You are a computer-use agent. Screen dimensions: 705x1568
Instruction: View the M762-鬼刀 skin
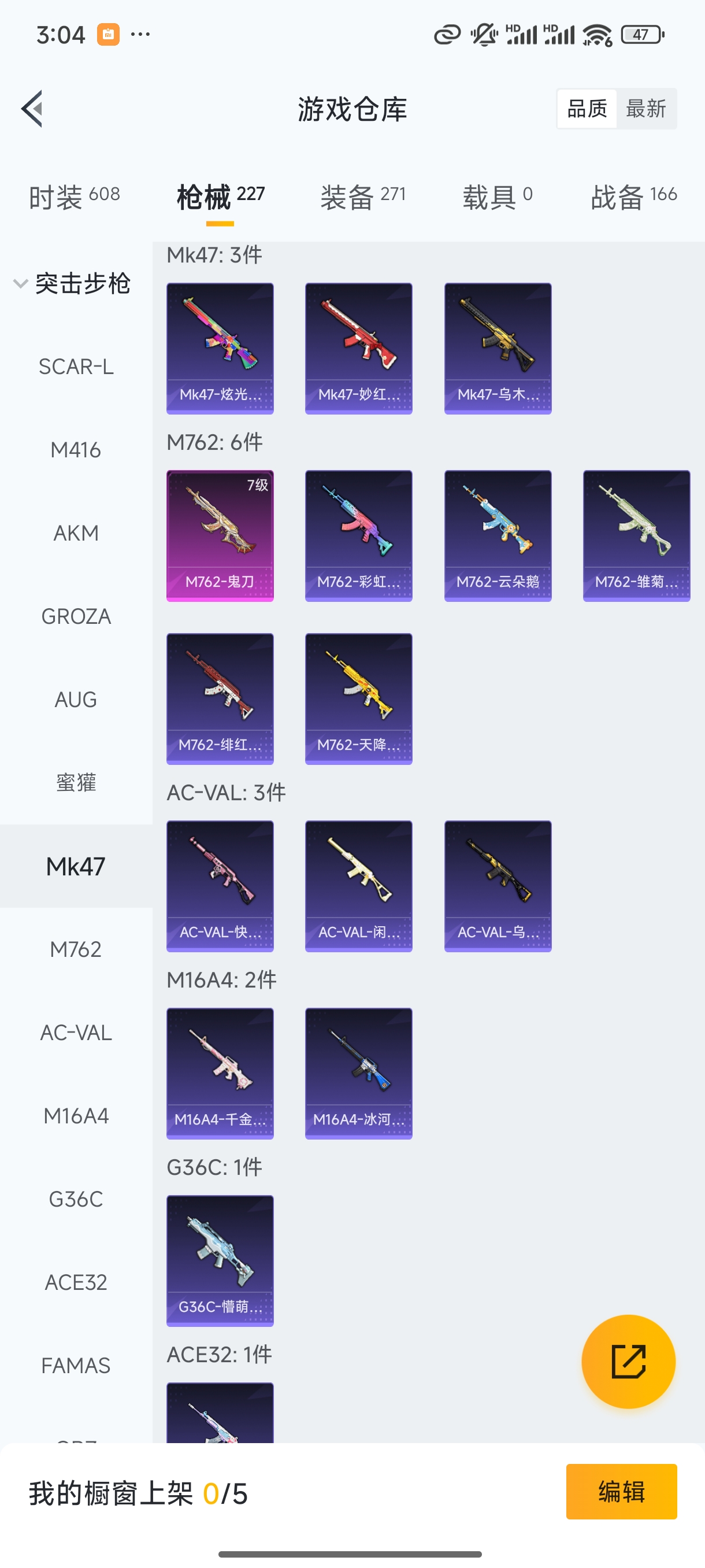(220, 535)
